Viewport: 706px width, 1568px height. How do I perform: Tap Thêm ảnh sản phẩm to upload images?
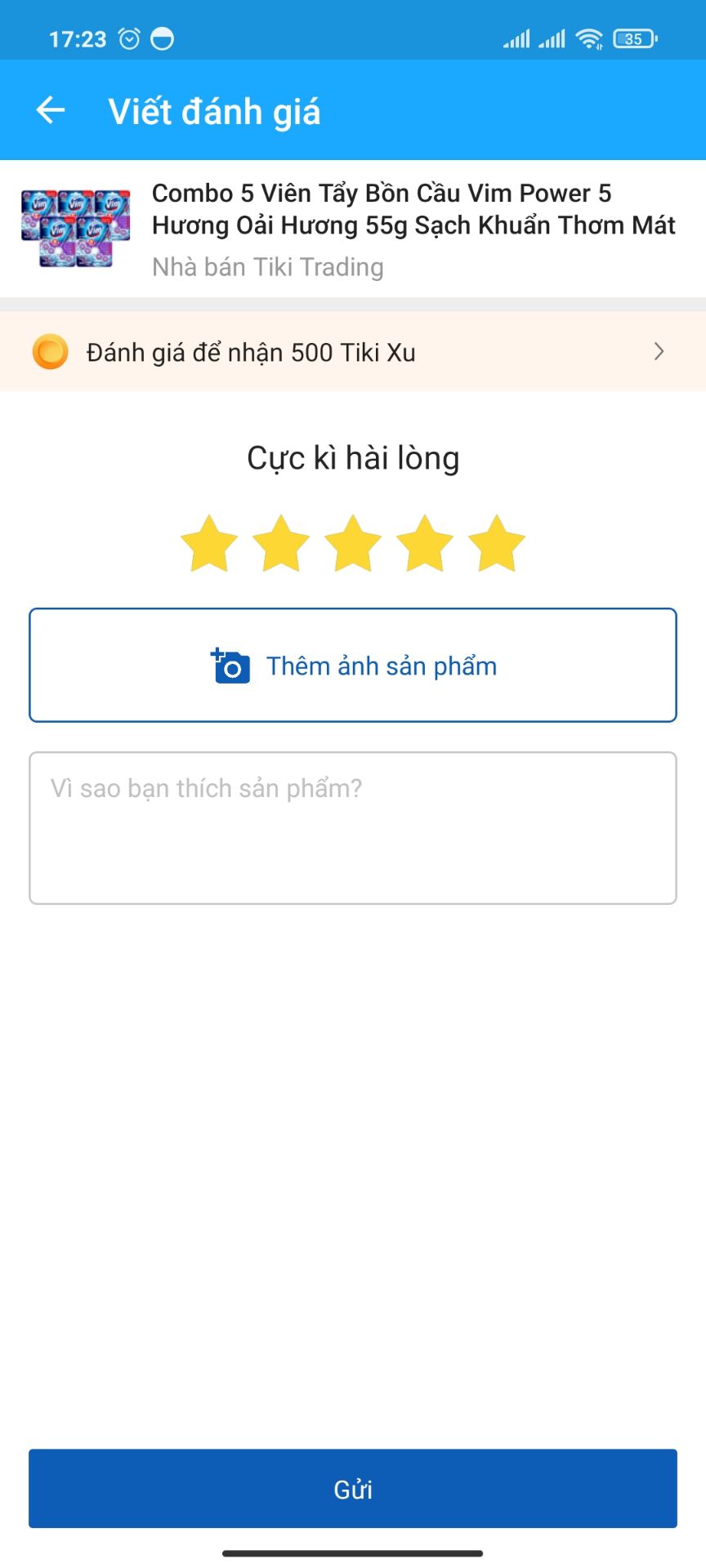click(x=381, y=666)
